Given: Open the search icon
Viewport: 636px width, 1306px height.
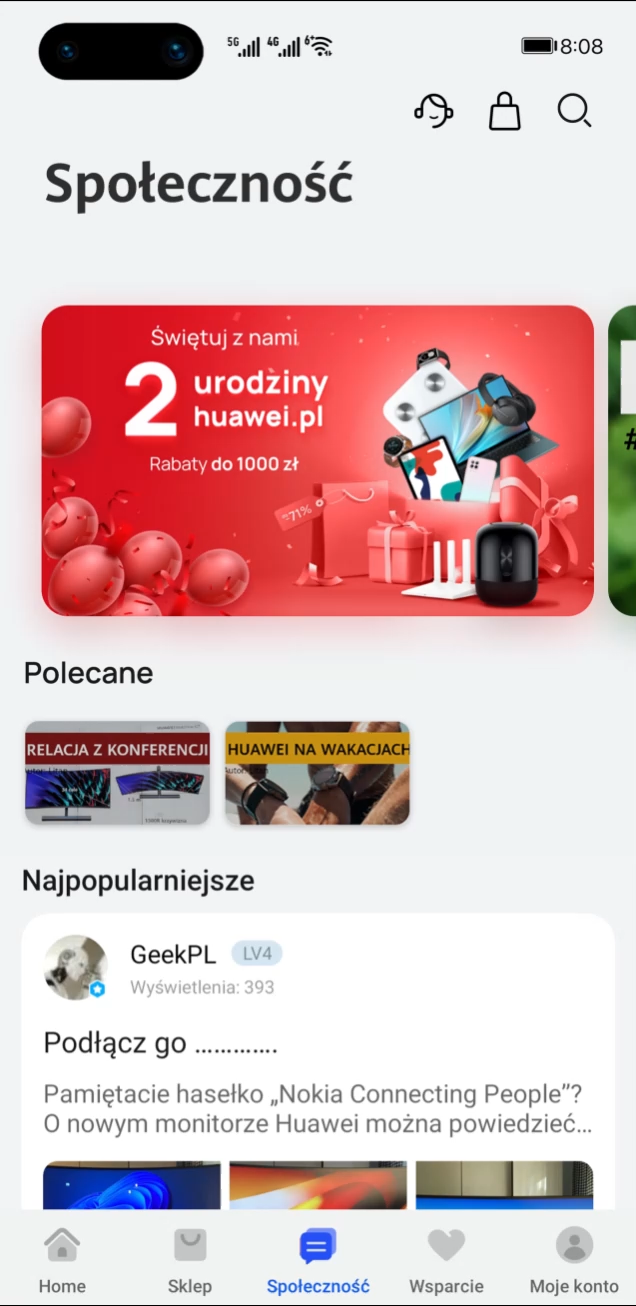Looking at the screenshot, I should (x=574, y=111).
